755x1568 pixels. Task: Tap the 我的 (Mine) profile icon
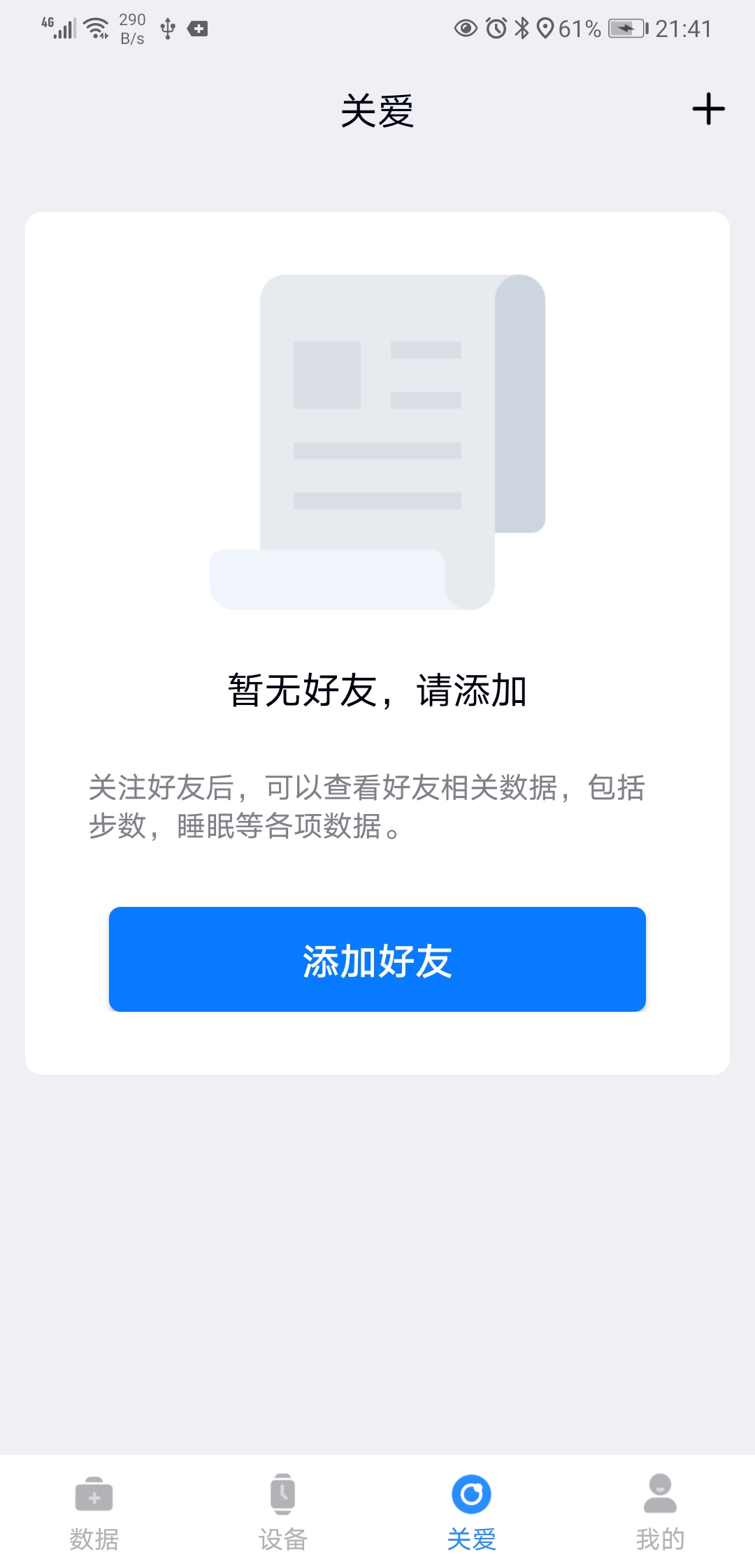point(658,1492)
